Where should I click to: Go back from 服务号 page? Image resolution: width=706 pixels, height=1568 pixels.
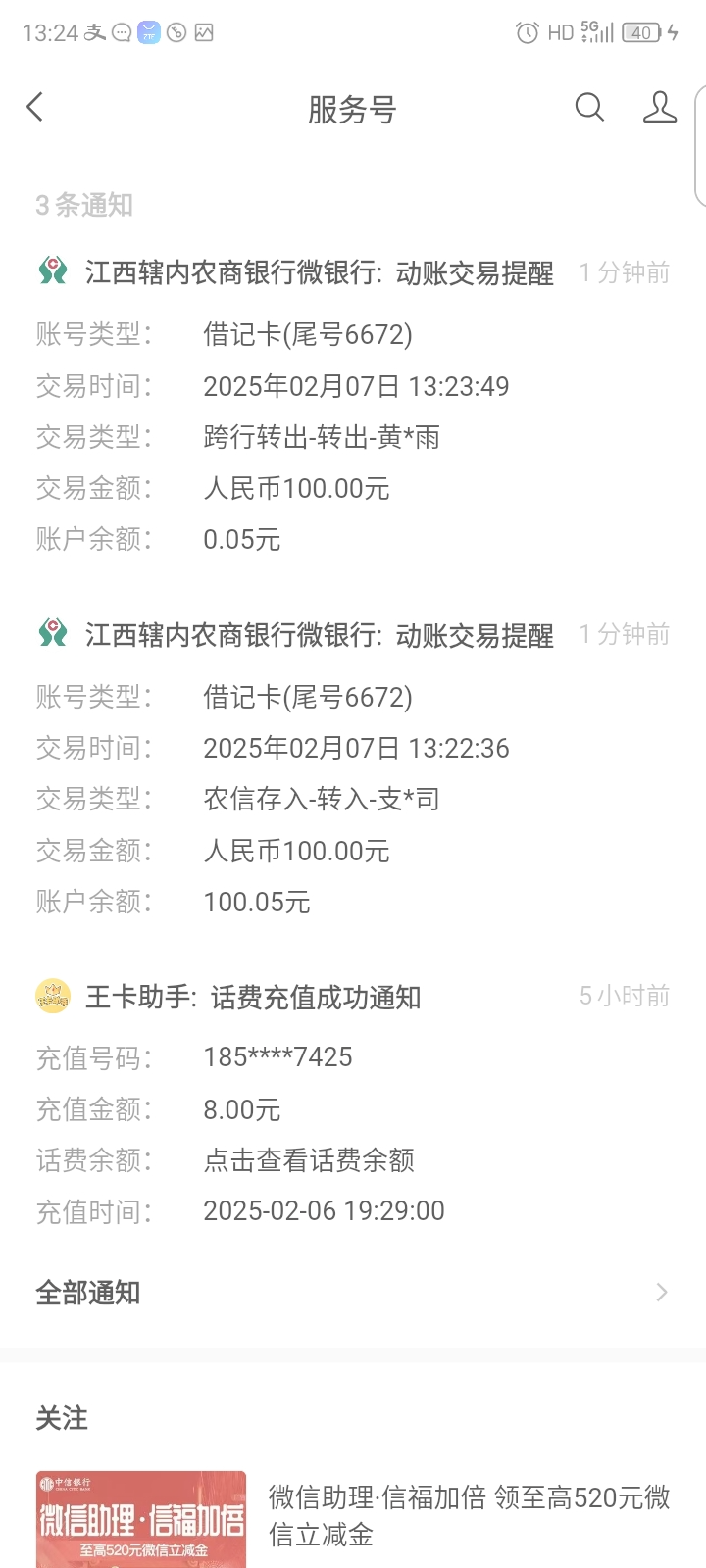35,107
